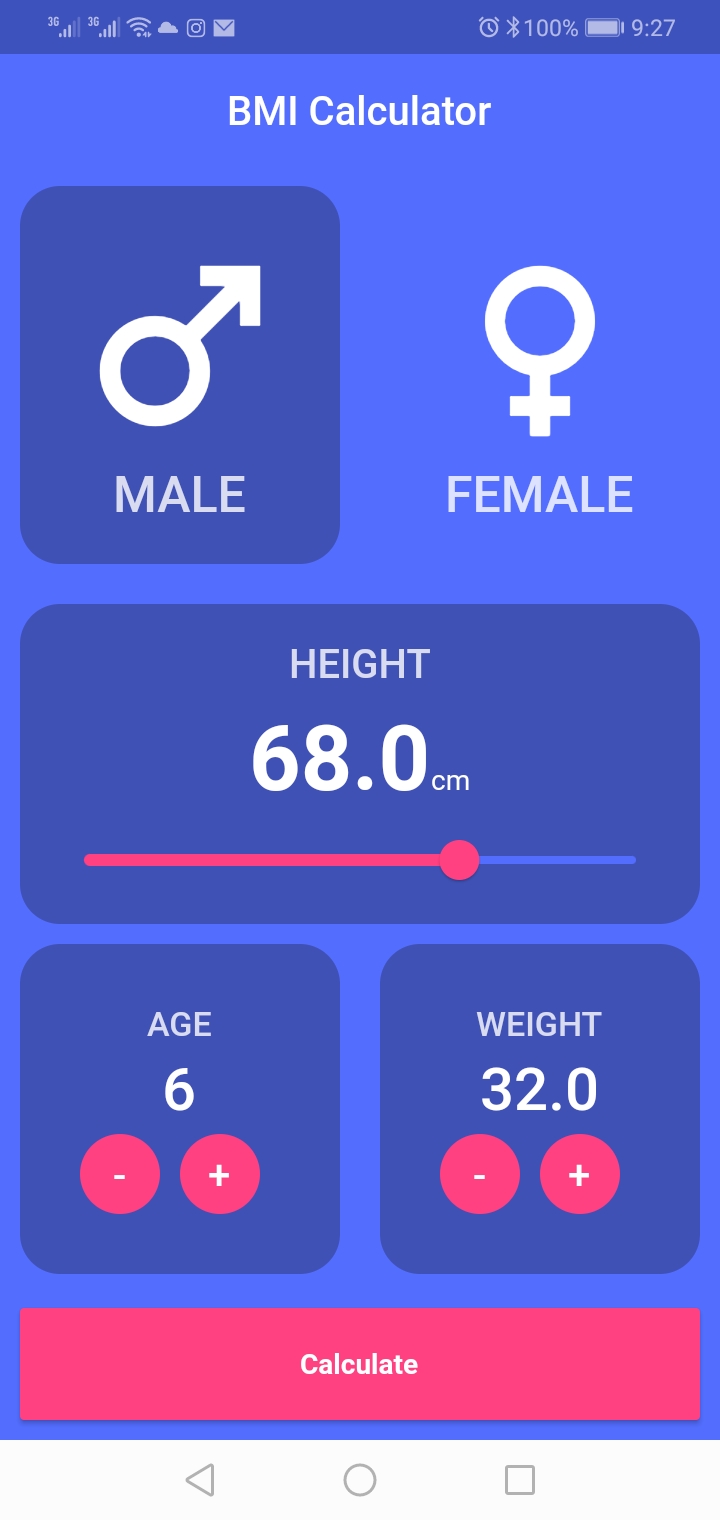Open the Instagram notification icon
Image resolution: width=720 pixels, height=1520 pixels.
point(194,27)
